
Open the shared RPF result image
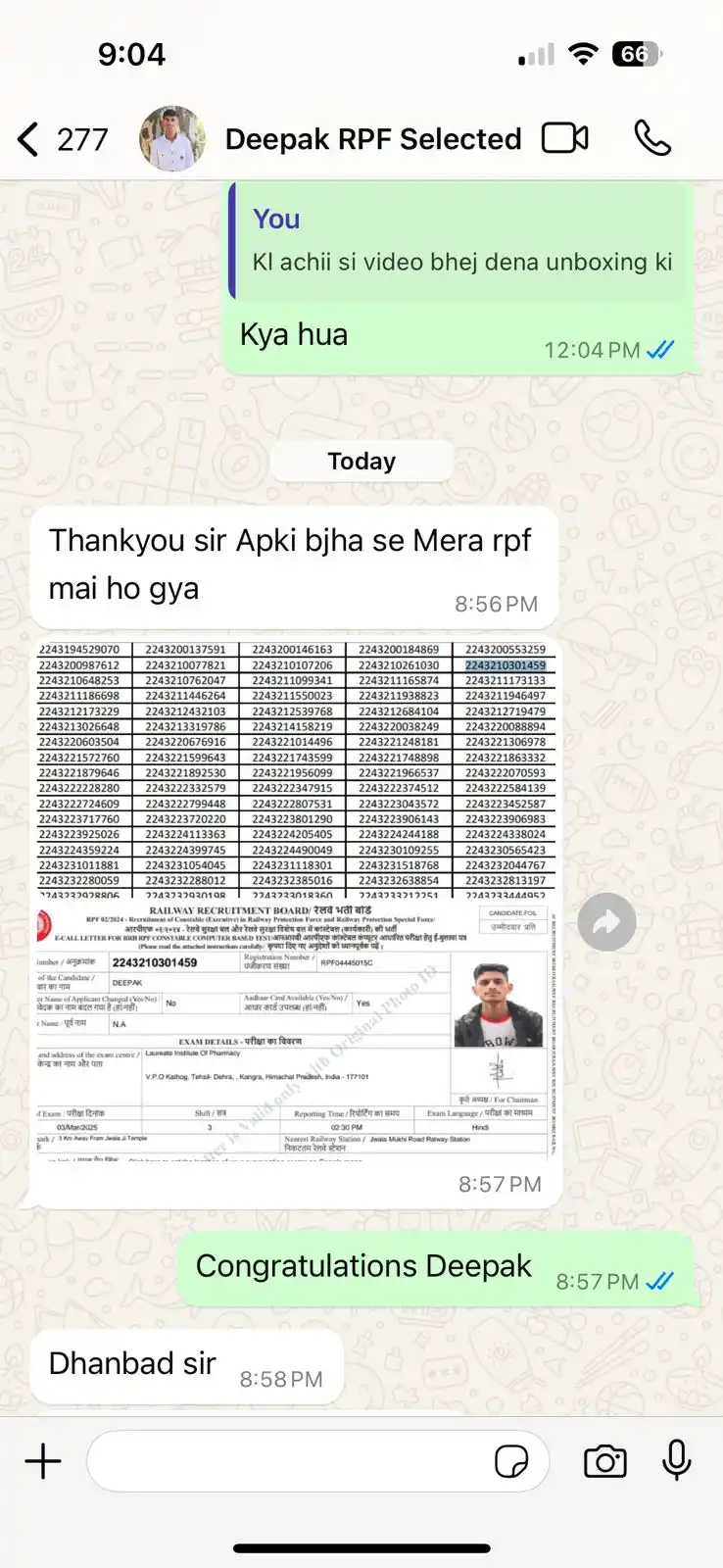294,902
